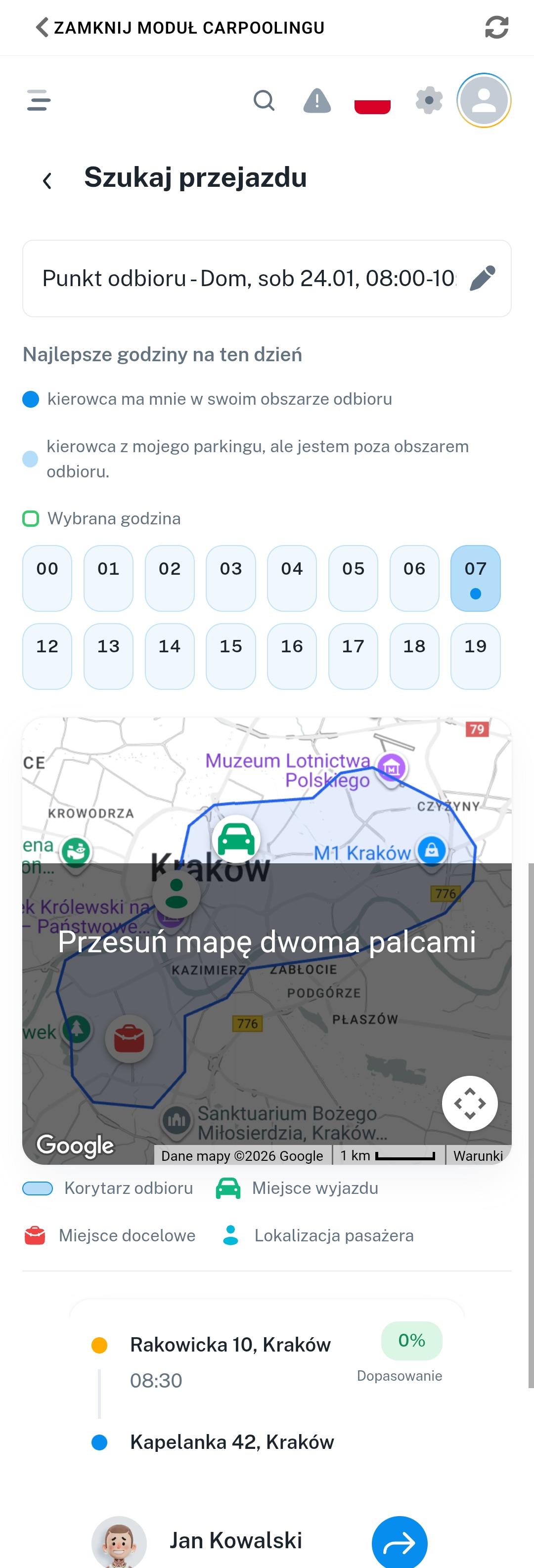The image size is (534, 1568).
Task: Open settings gear
Action: (429, 100)
